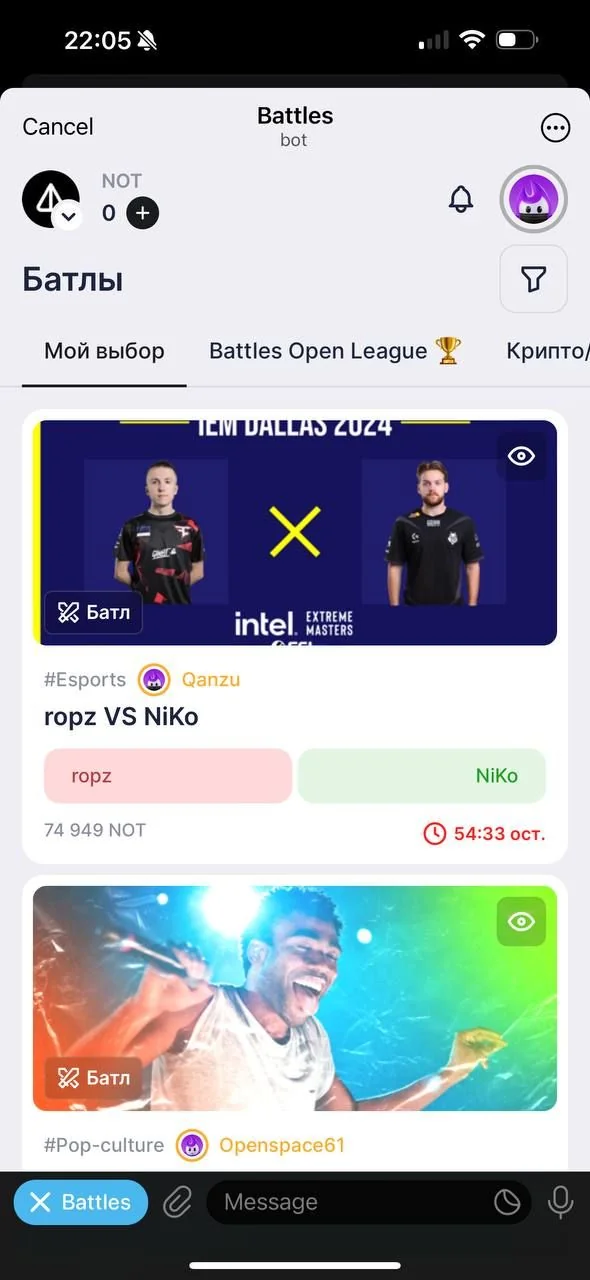This screenshot has height=1280, width=590.
Task: Open the three-dot overflow menu
Action: point(555,127)
